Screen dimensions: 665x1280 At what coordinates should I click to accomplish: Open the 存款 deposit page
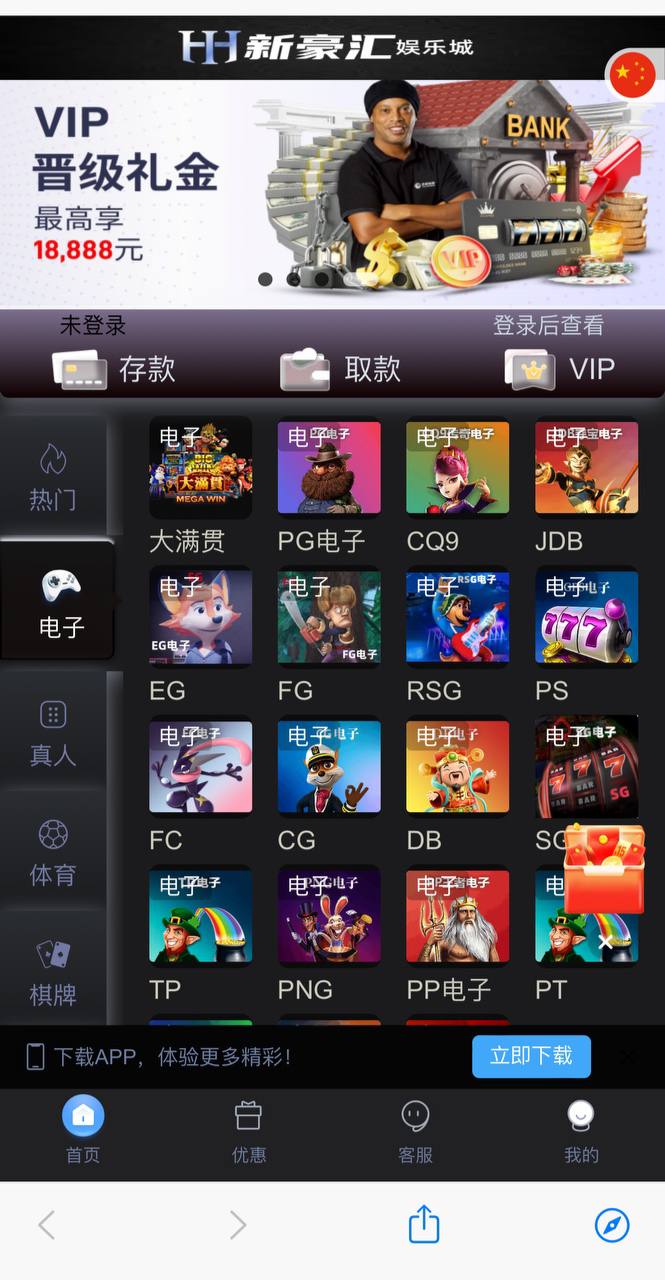pos(114,369)
